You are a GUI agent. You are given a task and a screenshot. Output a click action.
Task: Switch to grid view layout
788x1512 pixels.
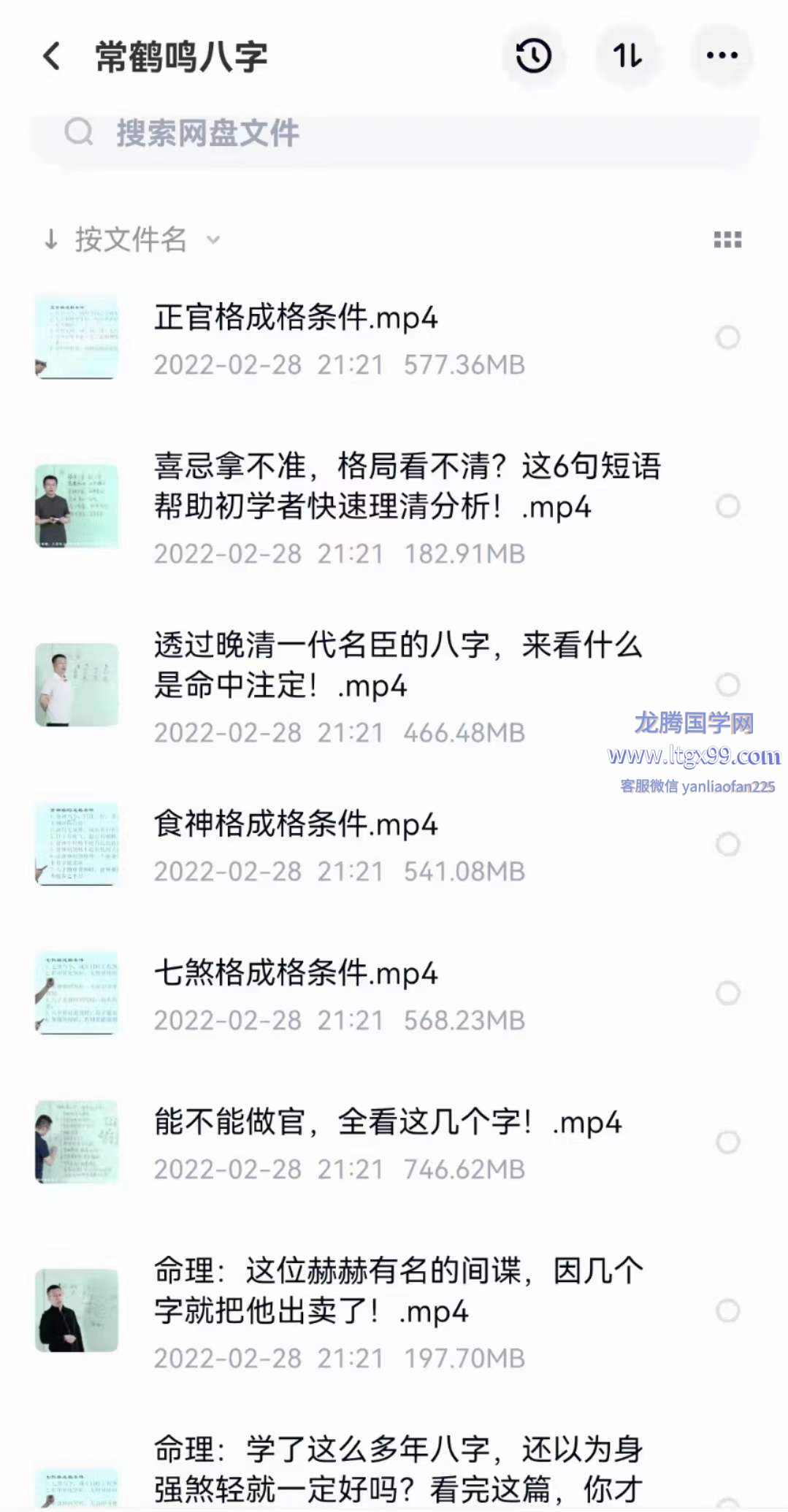point(727,239)
